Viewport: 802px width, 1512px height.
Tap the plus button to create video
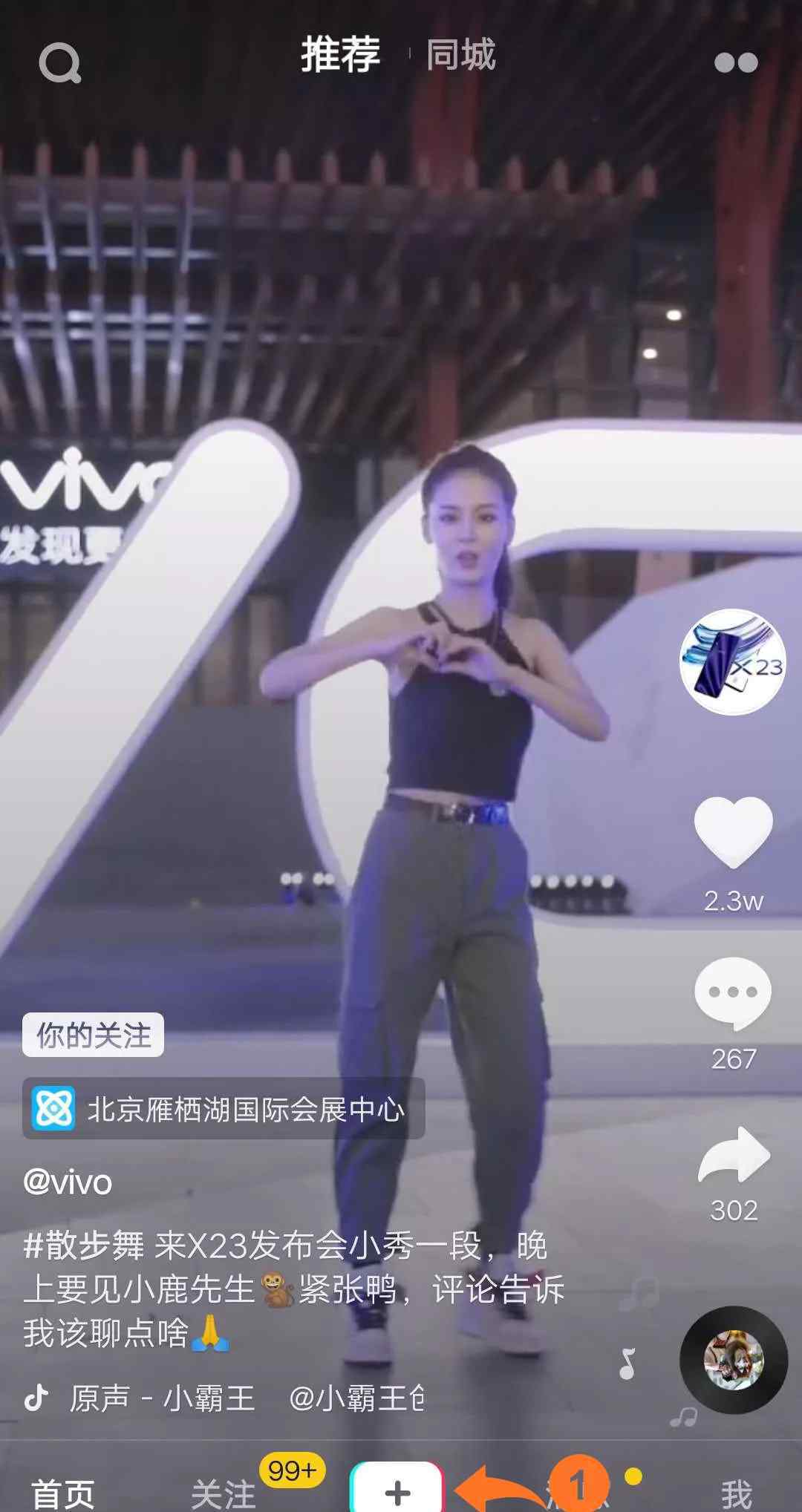(397, 1488)
